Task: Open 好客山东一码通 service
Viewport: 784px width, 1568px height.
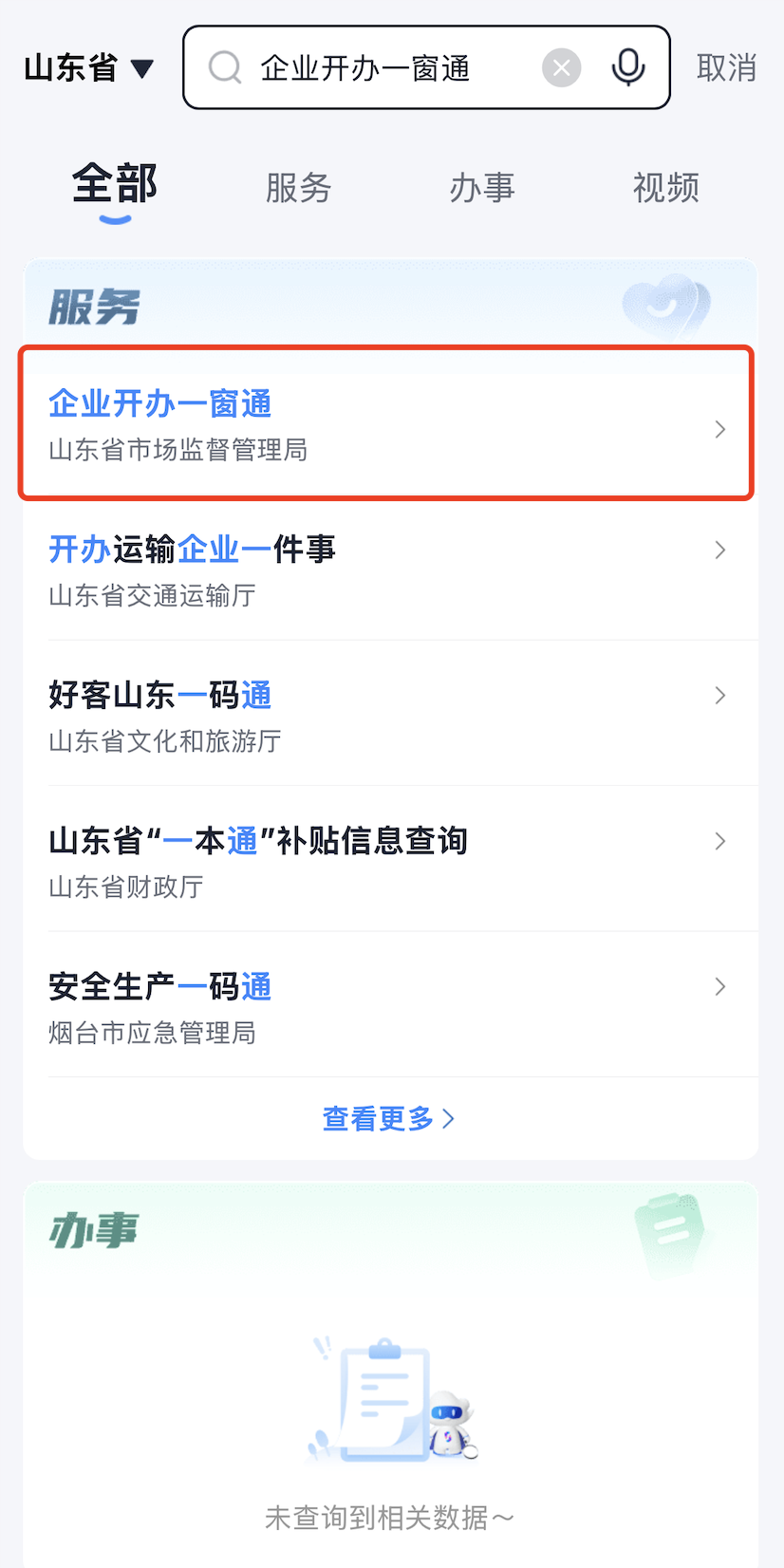Action: click(387, 715)
